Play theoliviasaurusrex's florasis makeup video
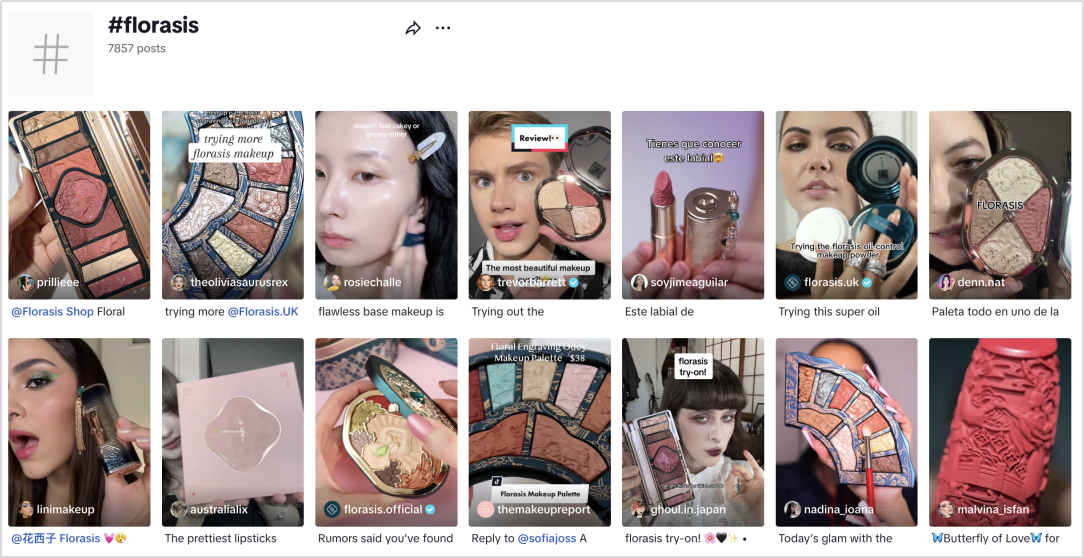The width and height of the screenshot is (1084, 558). 233,204
